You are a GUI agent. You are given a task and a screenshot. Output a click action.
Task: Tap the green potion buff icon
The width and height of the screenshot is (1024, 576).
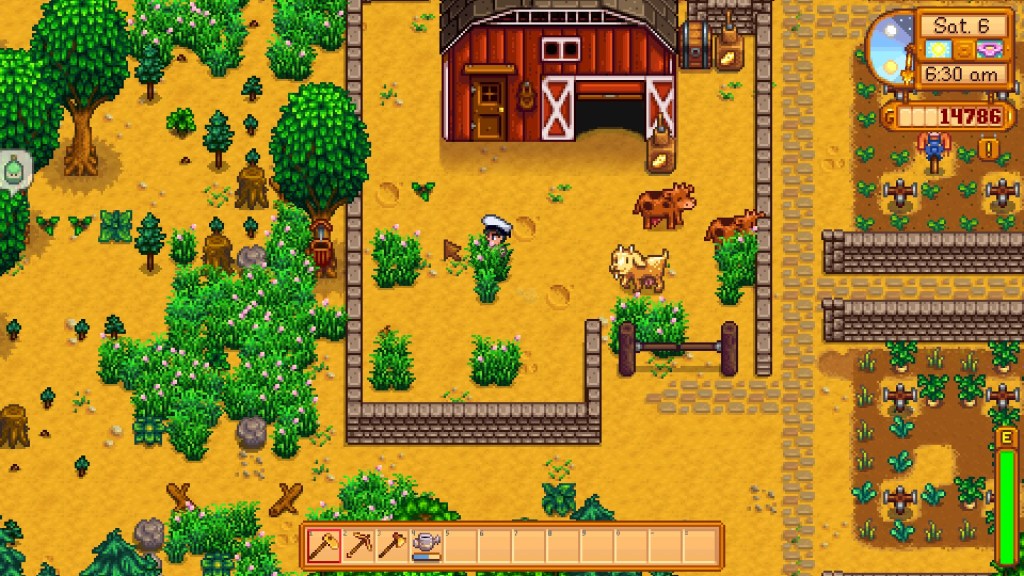click(x=13, y=170)
